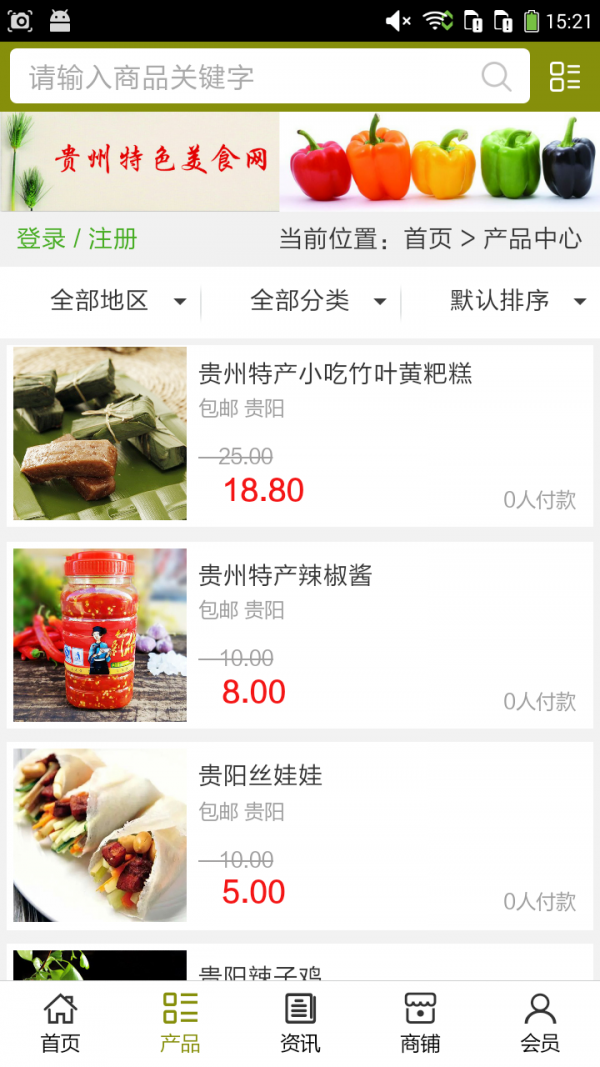Open 登录 / 注册 login link
Viewport: 600px width, 1067px height.
(77, 239)
